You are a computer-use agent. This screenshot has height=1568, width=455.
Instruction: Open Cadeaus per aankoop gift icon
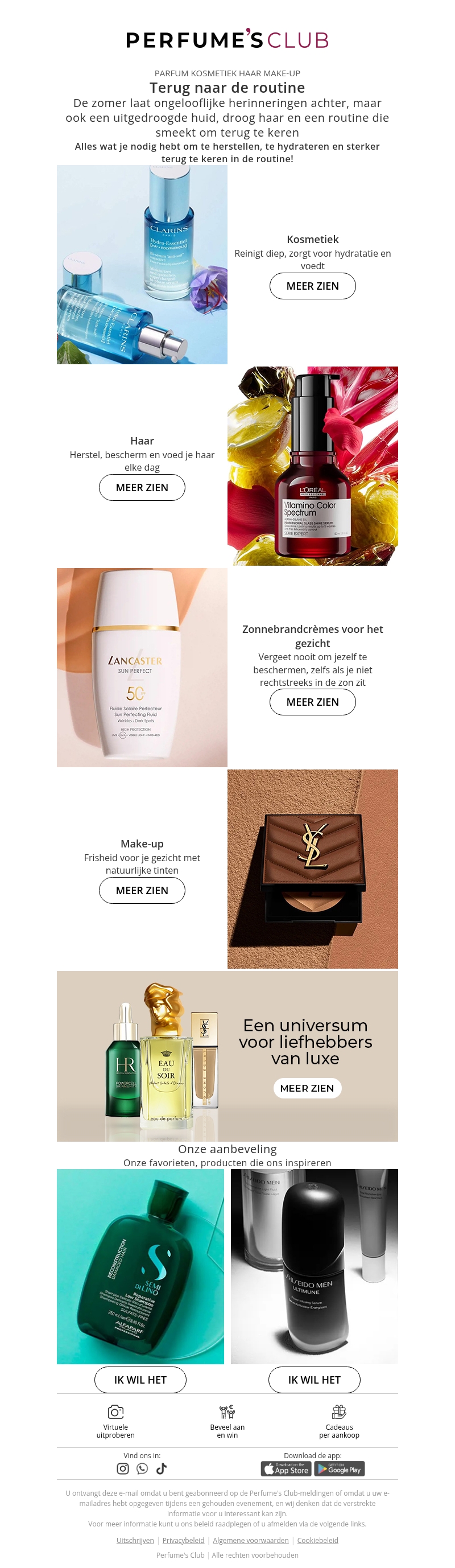pos(339,1411)
